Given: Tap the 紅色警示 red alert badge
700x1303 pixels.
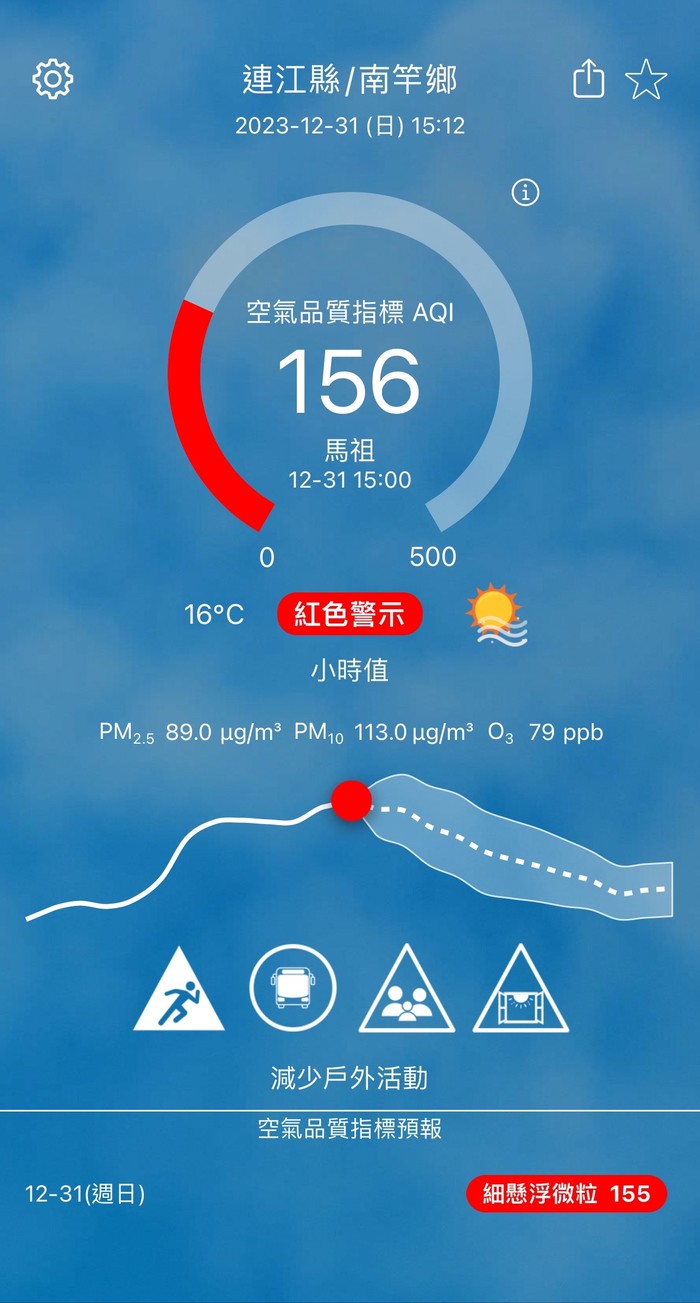Looking at the screenshot, I should (x=349, y=615).
